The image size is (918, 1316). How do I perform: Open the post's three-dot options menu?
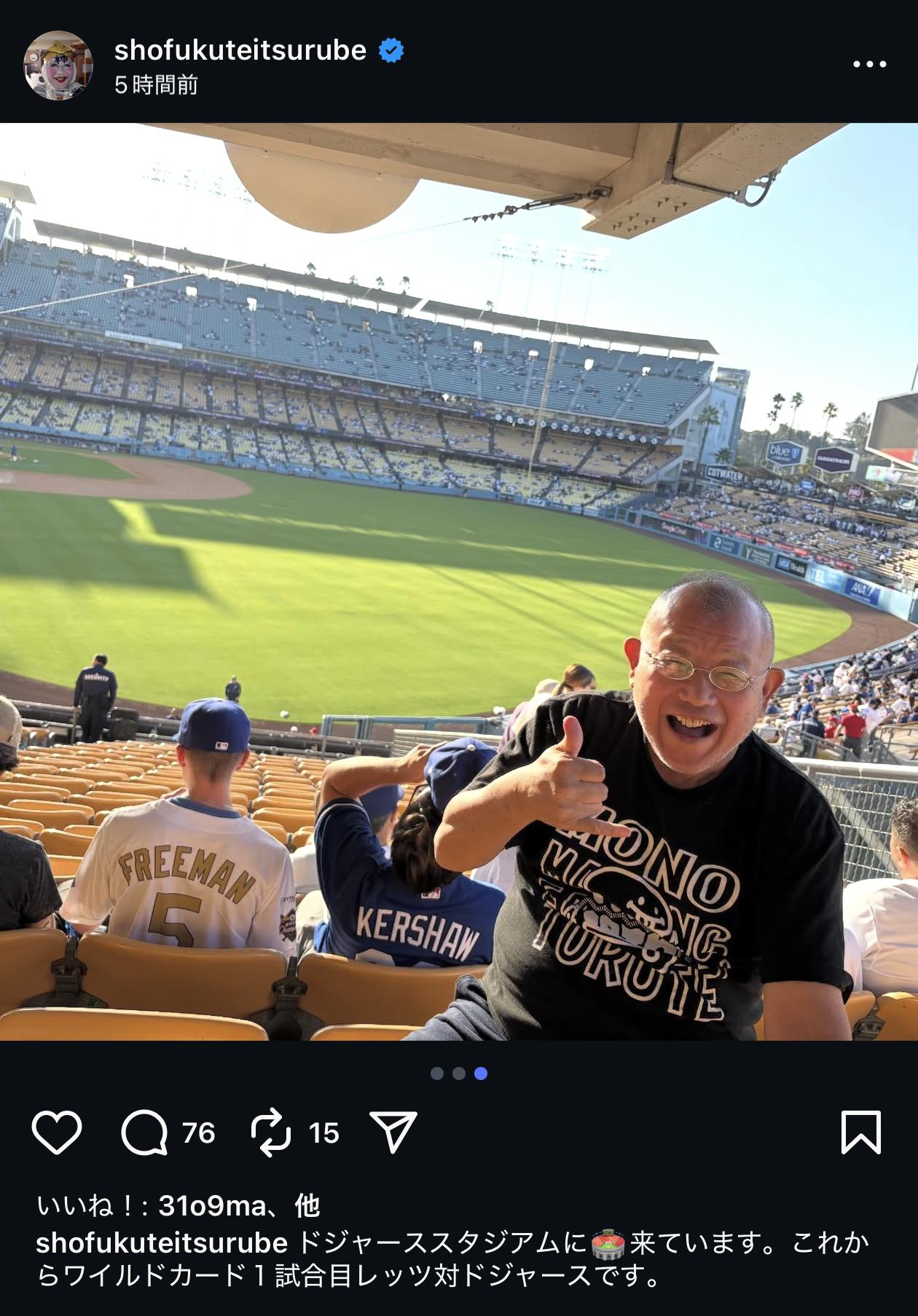click(869, 64)
